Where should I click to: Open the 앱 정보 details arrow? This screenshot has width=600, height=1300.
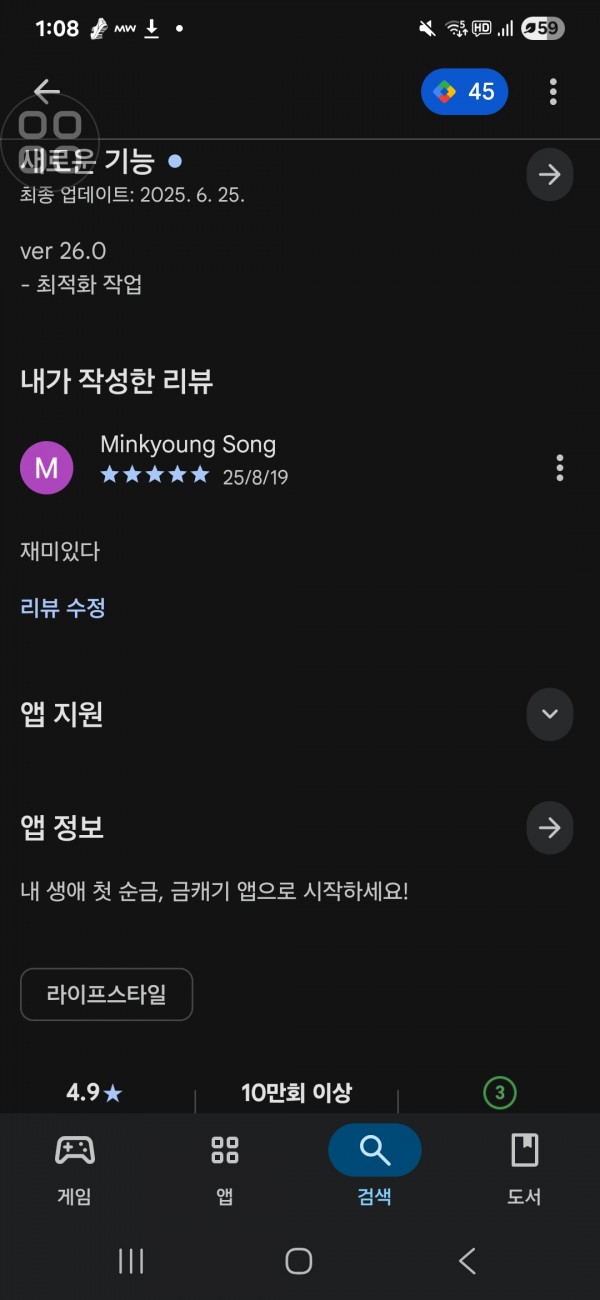[x=550, y=828]
